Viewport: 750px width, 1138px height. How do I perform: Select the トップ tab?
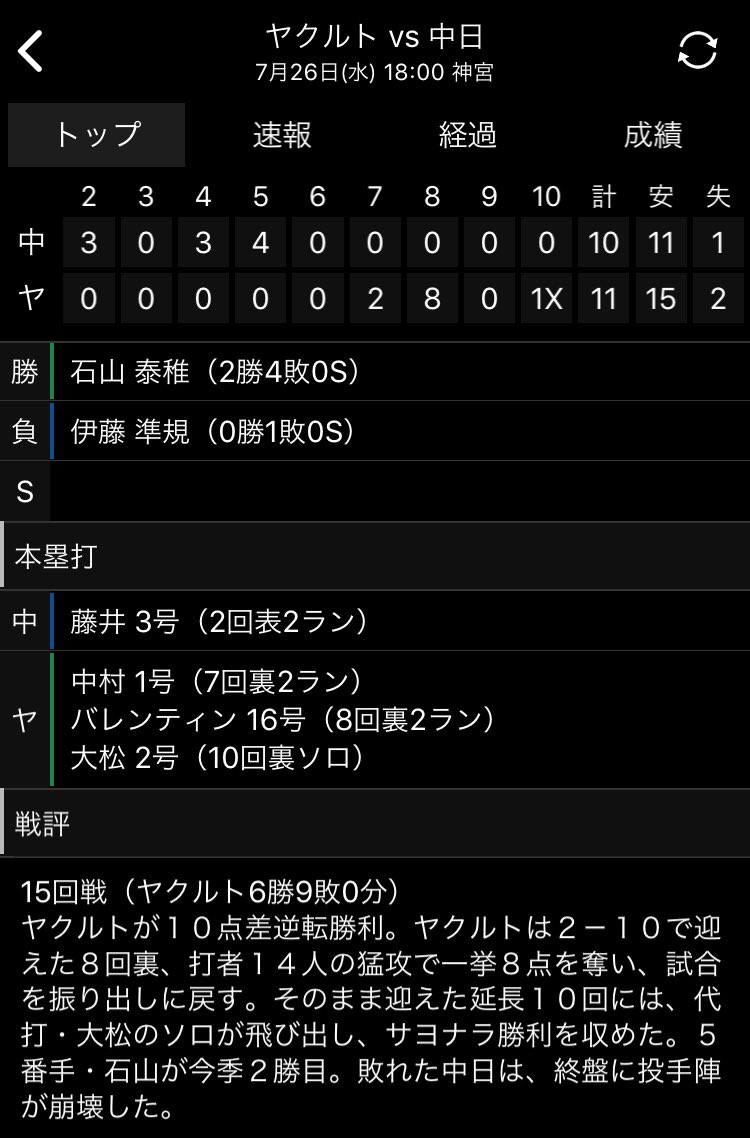pyautogui.click(x=97, y=135)
